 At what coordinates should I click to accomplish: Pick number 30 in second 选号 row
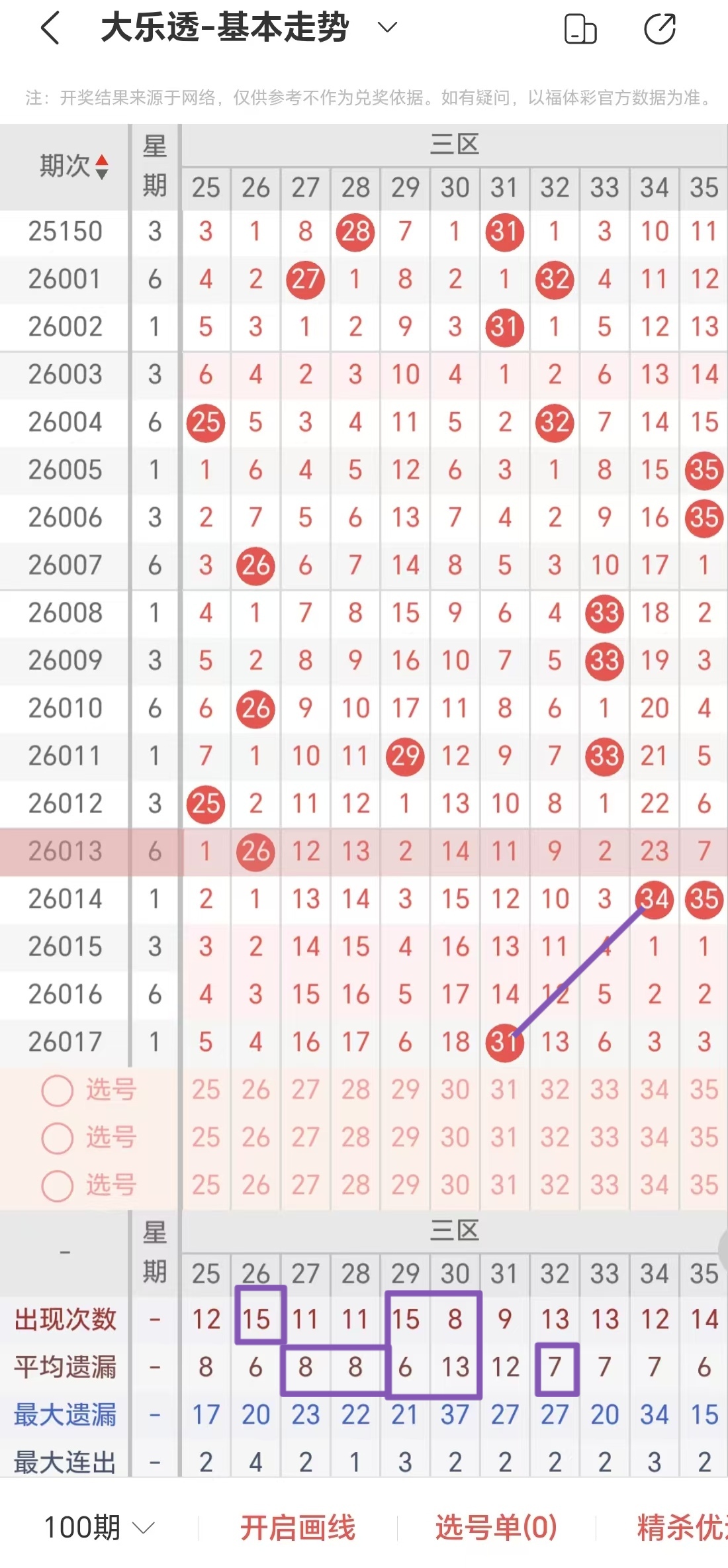tap(455, 1138)
